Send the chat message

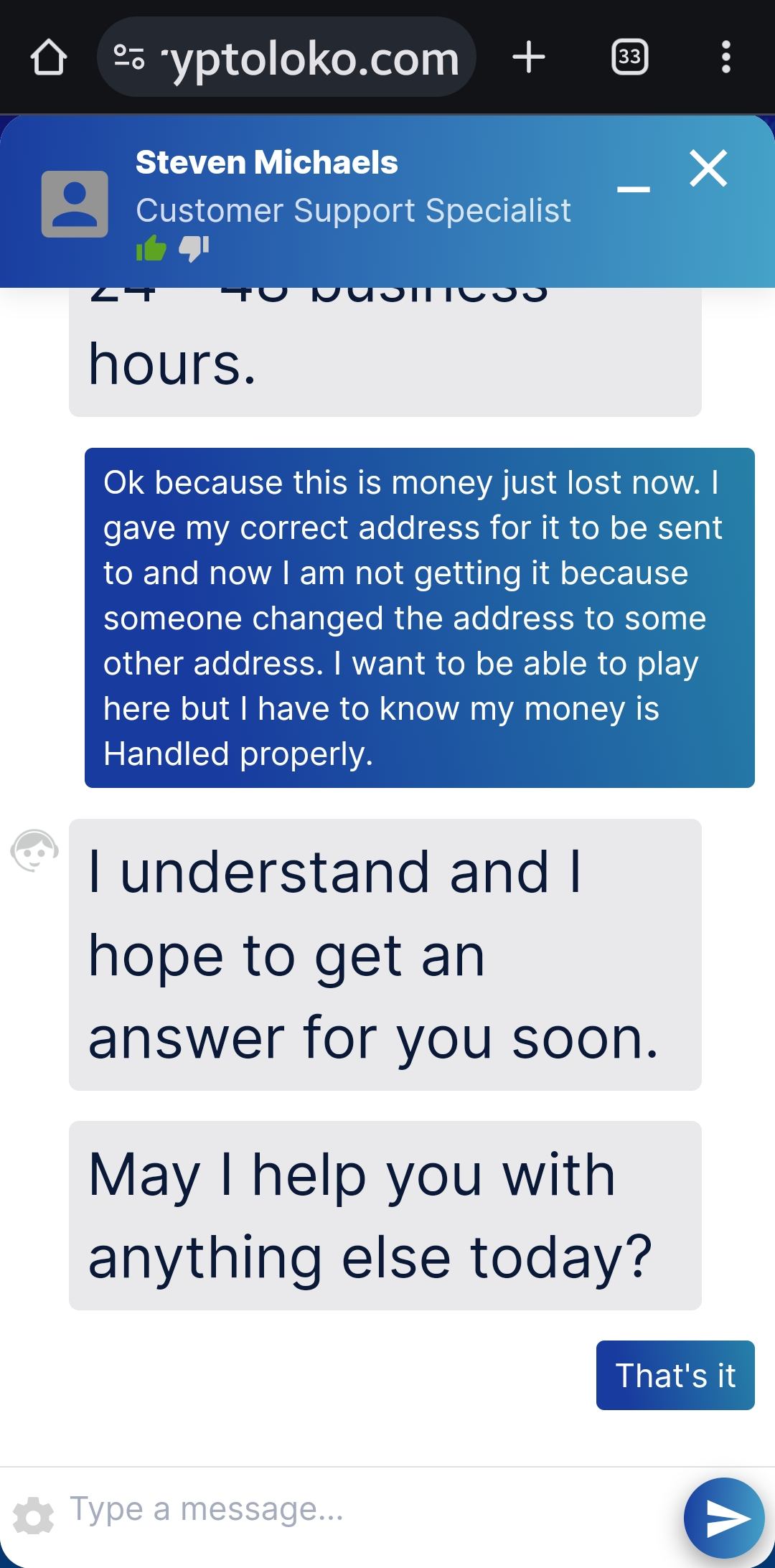pyautogui.click(x=723, y=1517)
